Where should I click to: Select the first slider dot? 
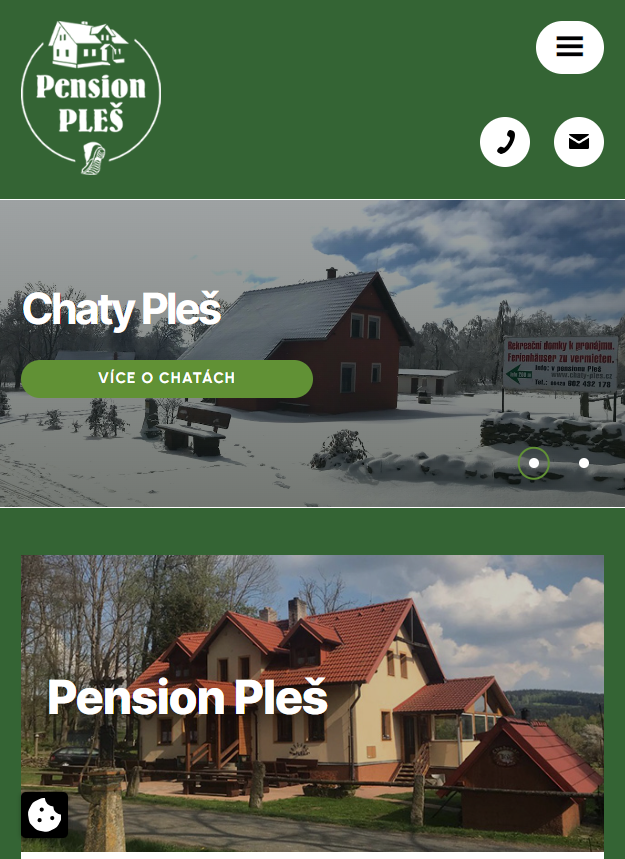point(534,463)
